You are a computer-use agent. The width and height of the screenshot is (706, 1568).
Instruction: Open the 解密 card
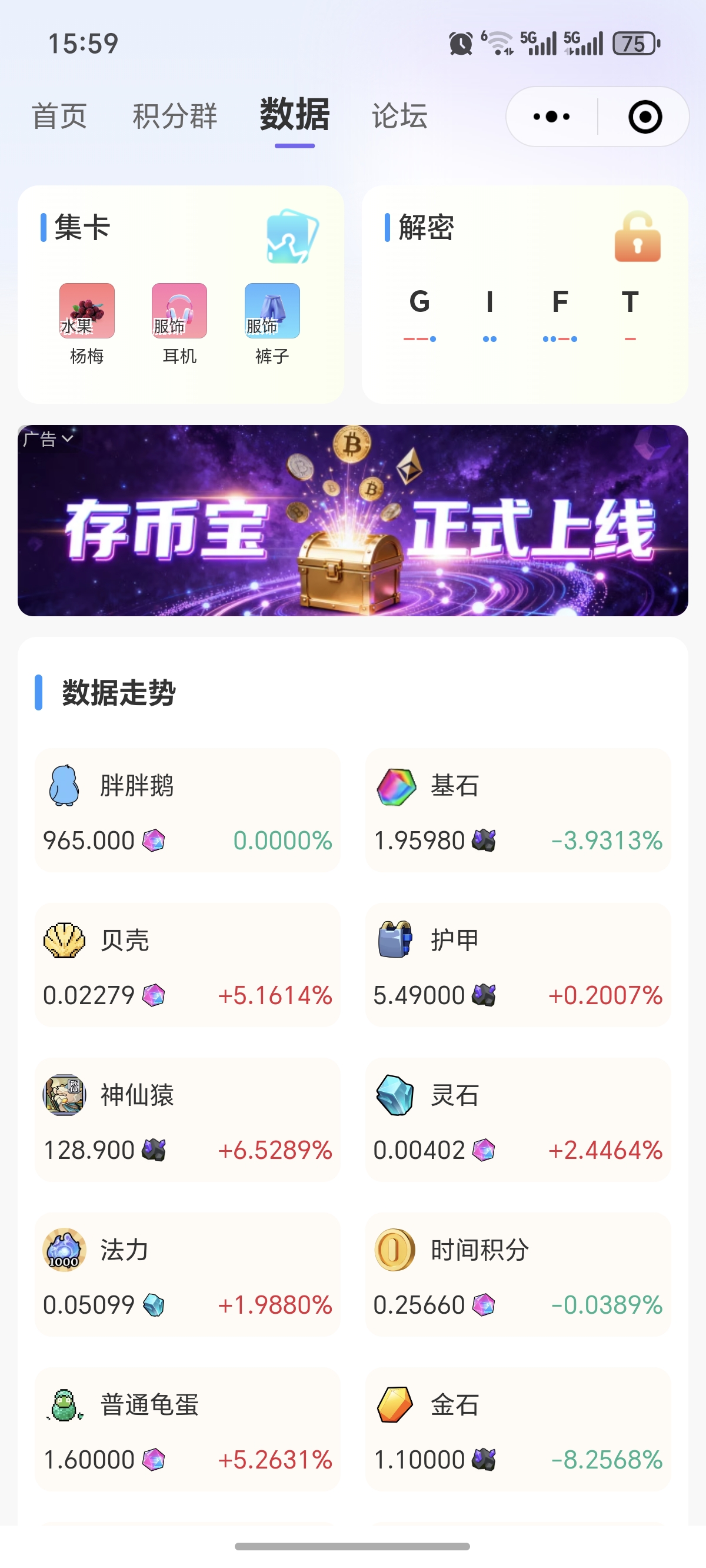525,294
